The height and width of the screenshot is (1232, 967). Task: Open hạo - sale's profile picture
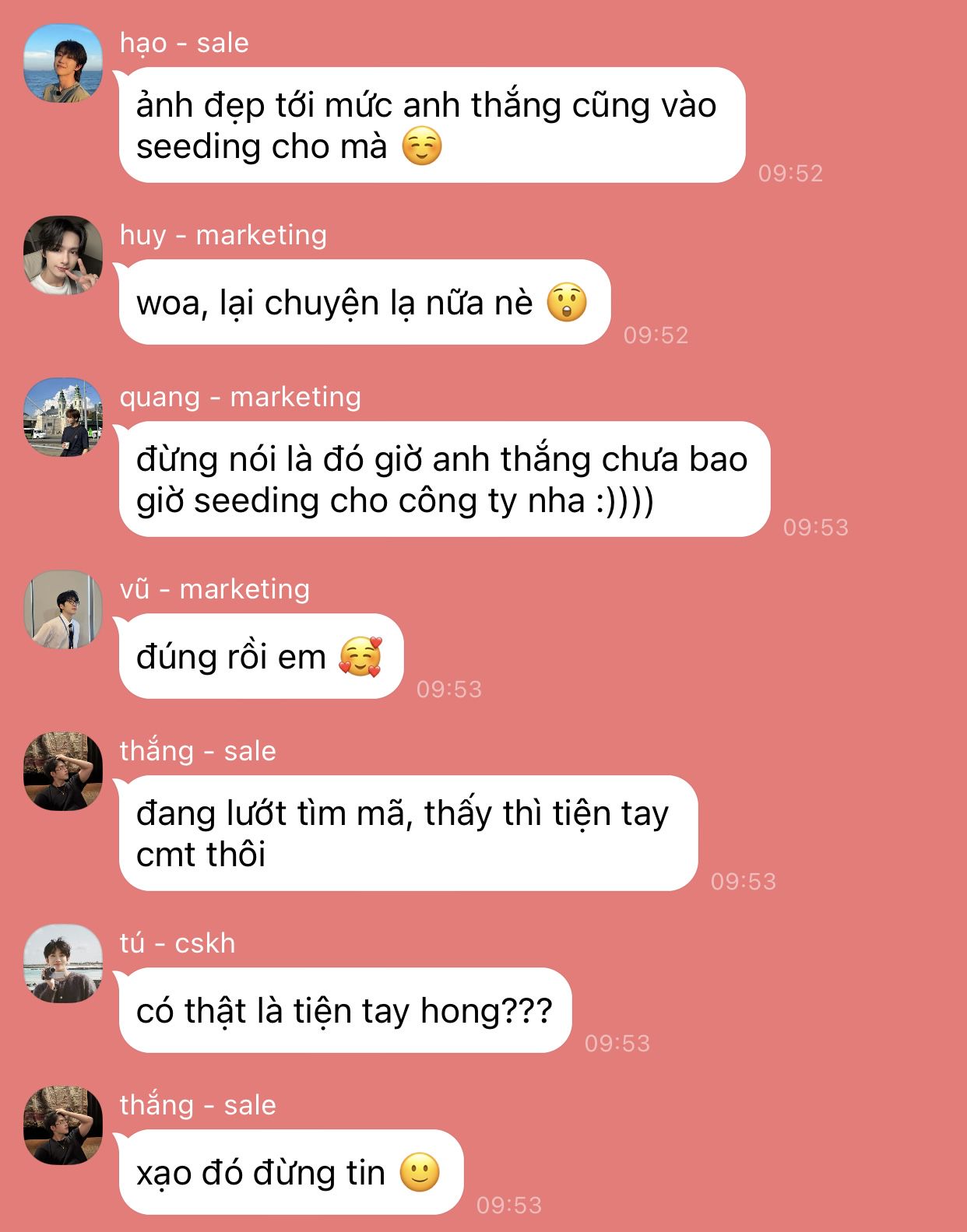point(63,64)
